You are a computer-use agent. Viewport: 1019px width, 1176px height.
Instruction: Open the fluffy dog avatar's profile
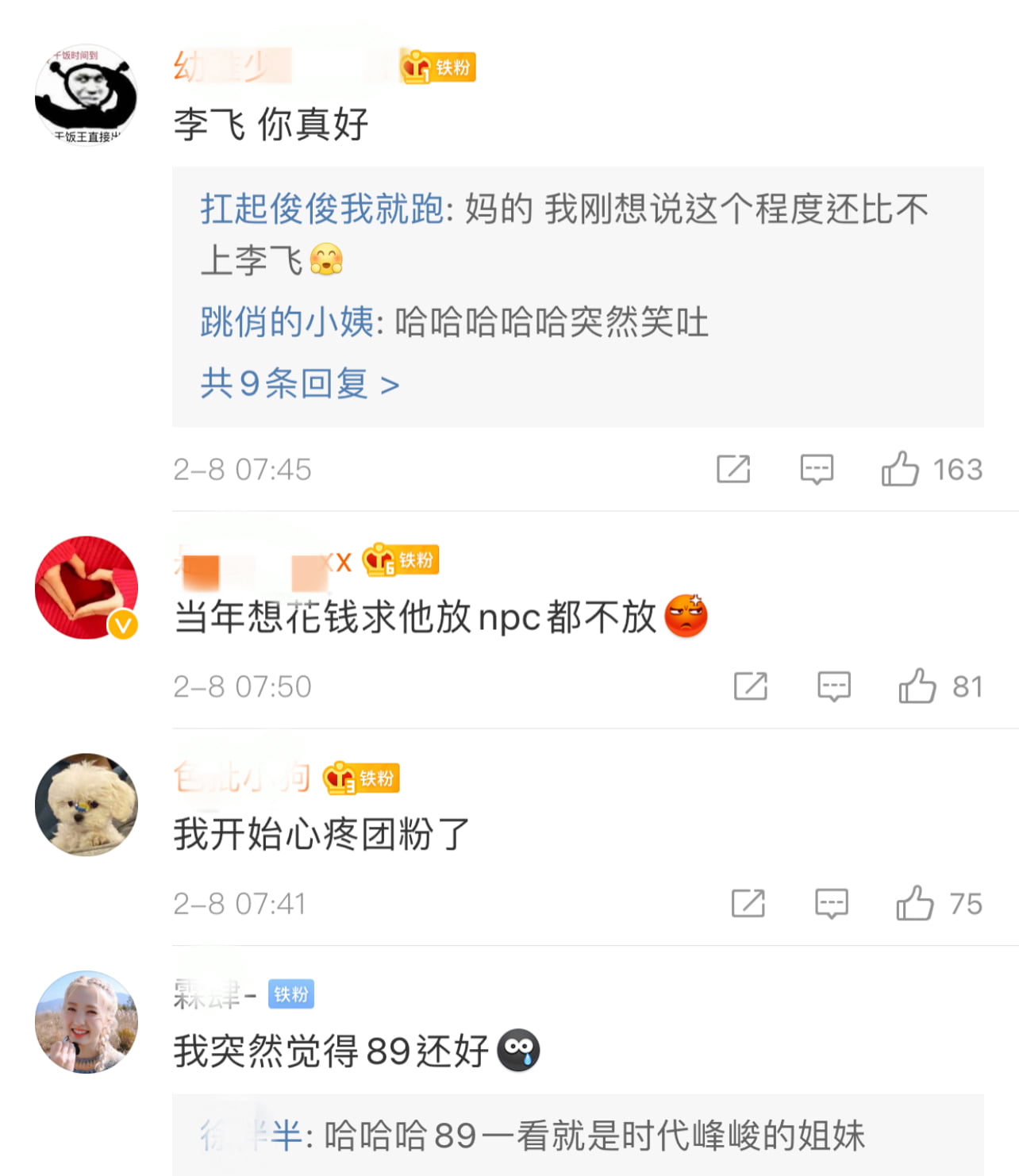click(86, 804)
